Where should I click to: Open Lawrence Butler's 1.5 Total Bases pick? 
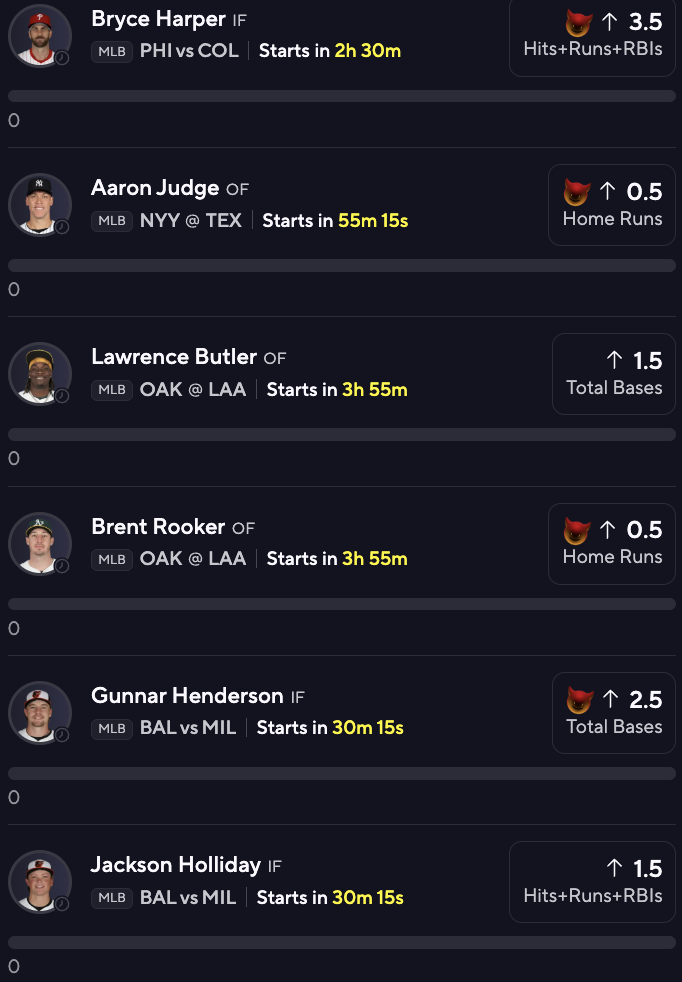tap(614, 374)
